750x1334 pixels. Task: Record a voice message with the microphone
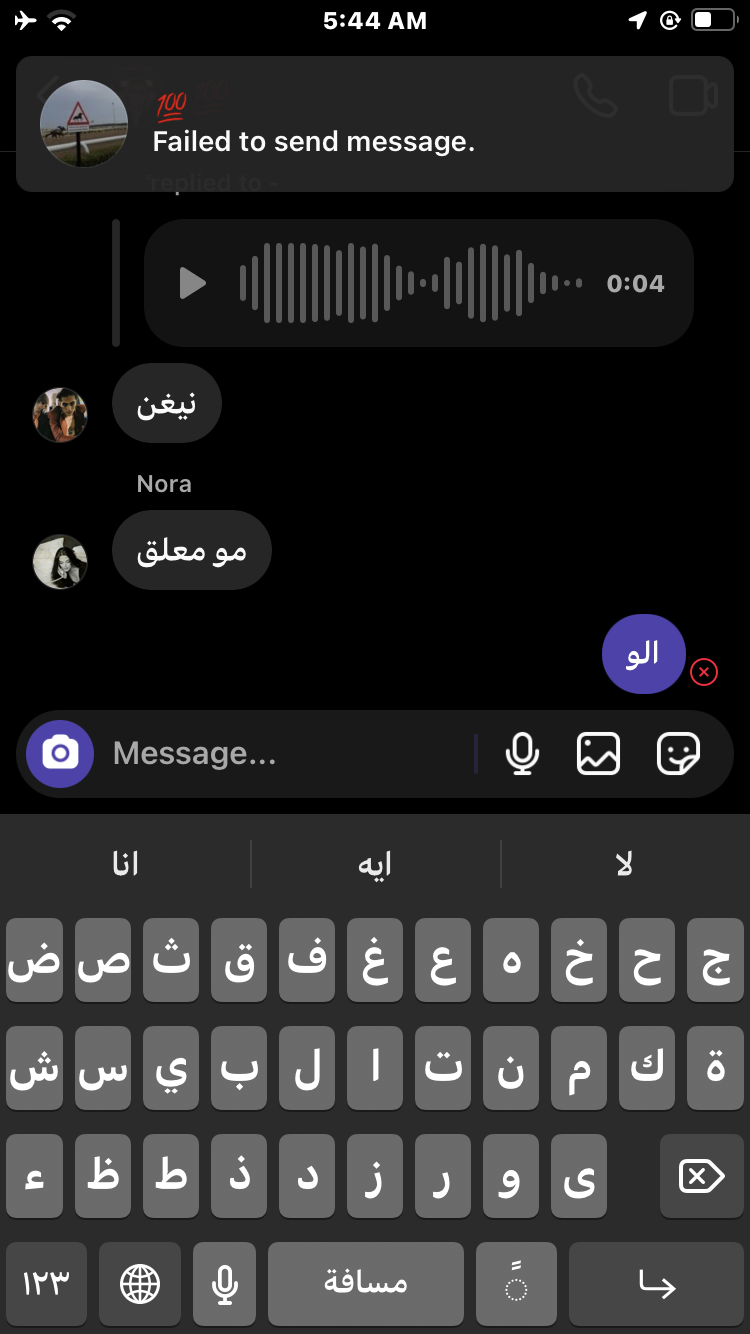pyautogui.click(x=522, y=754)
